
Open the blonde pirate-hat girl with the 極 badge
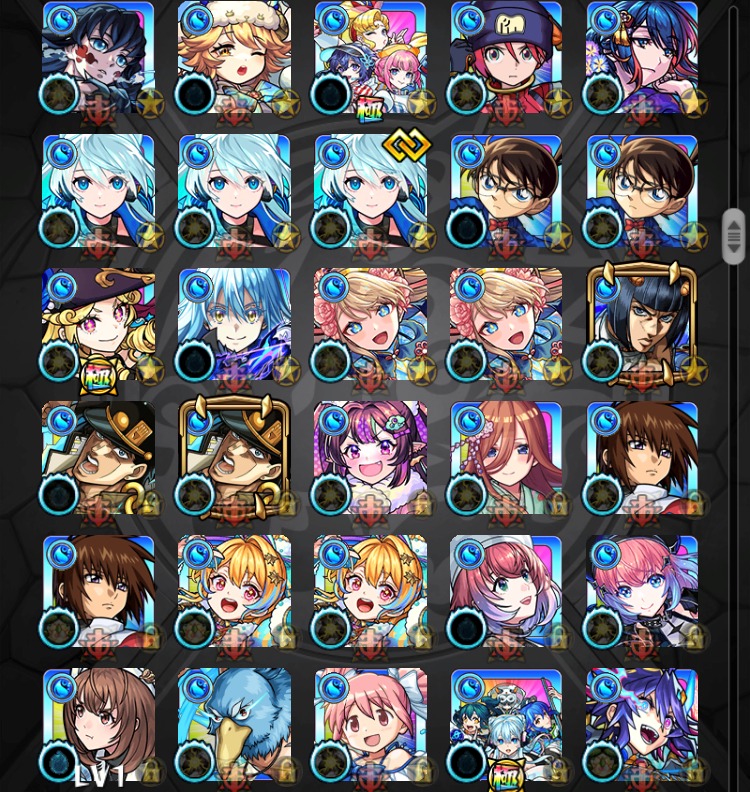coord(98,325)
